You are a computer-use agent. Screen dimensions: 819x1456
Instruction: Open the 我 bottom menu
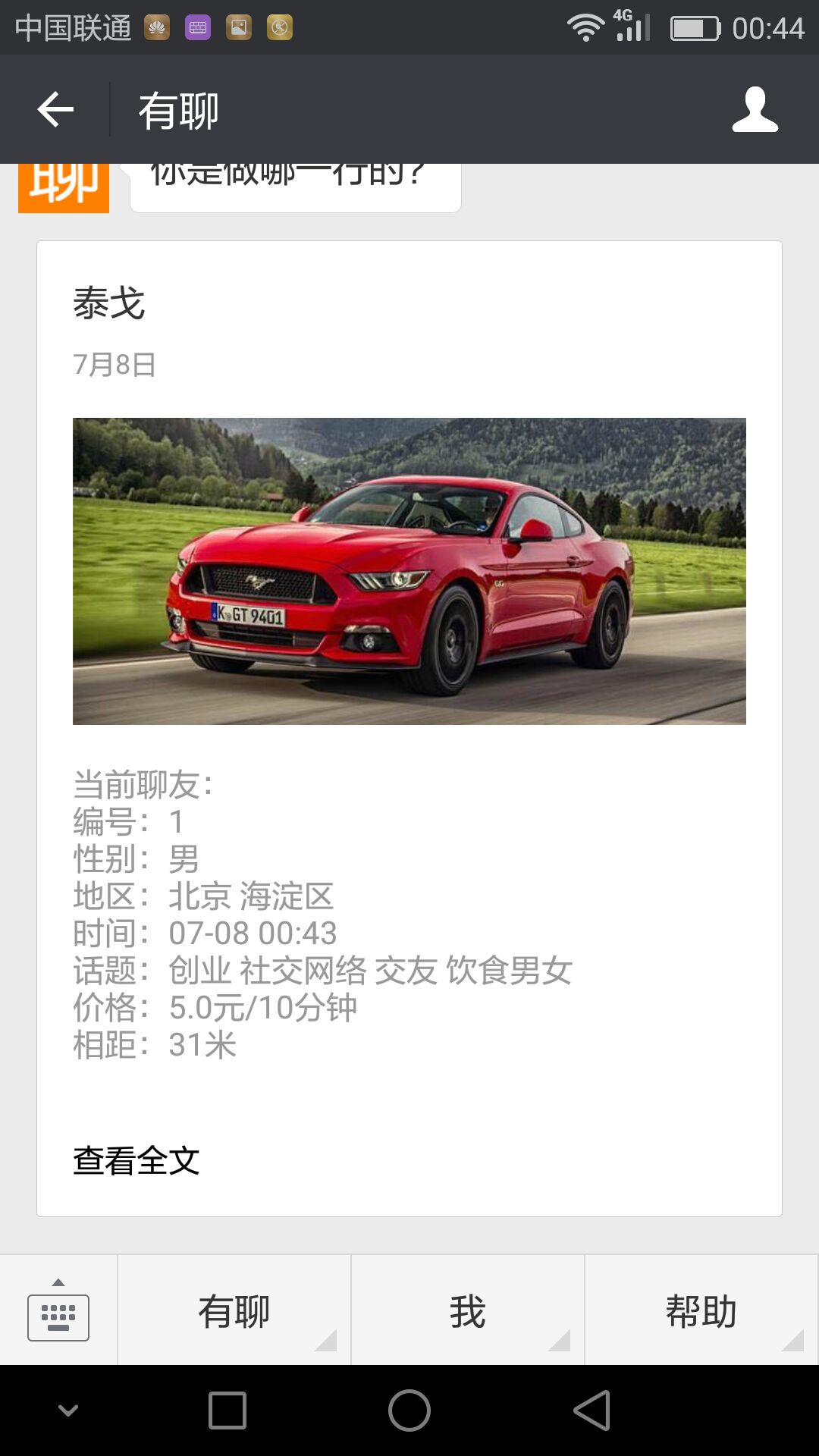click(467, 1310)
